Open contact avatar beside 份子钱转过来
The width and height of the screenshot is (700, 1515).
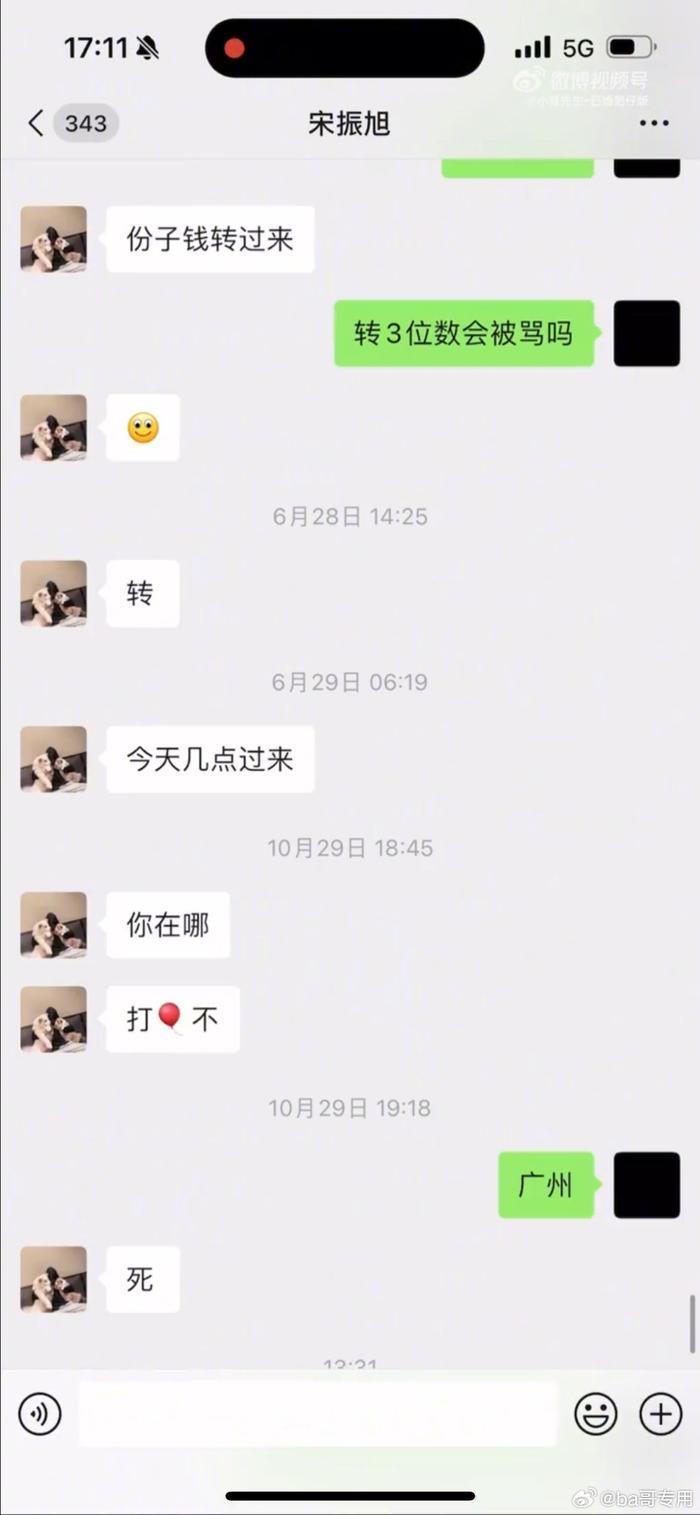(x=54, y=239)
